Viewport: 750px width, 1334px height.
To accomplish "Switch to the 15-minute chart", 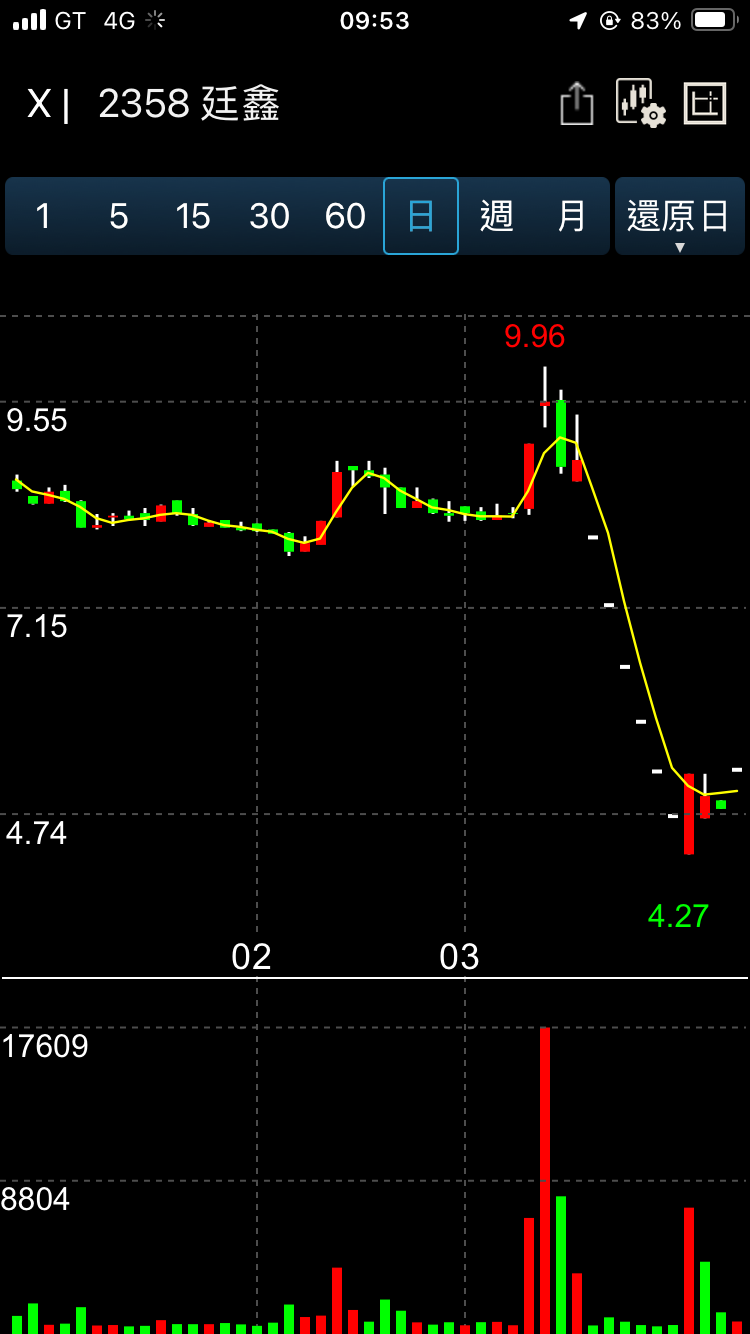I will (193, 216).
